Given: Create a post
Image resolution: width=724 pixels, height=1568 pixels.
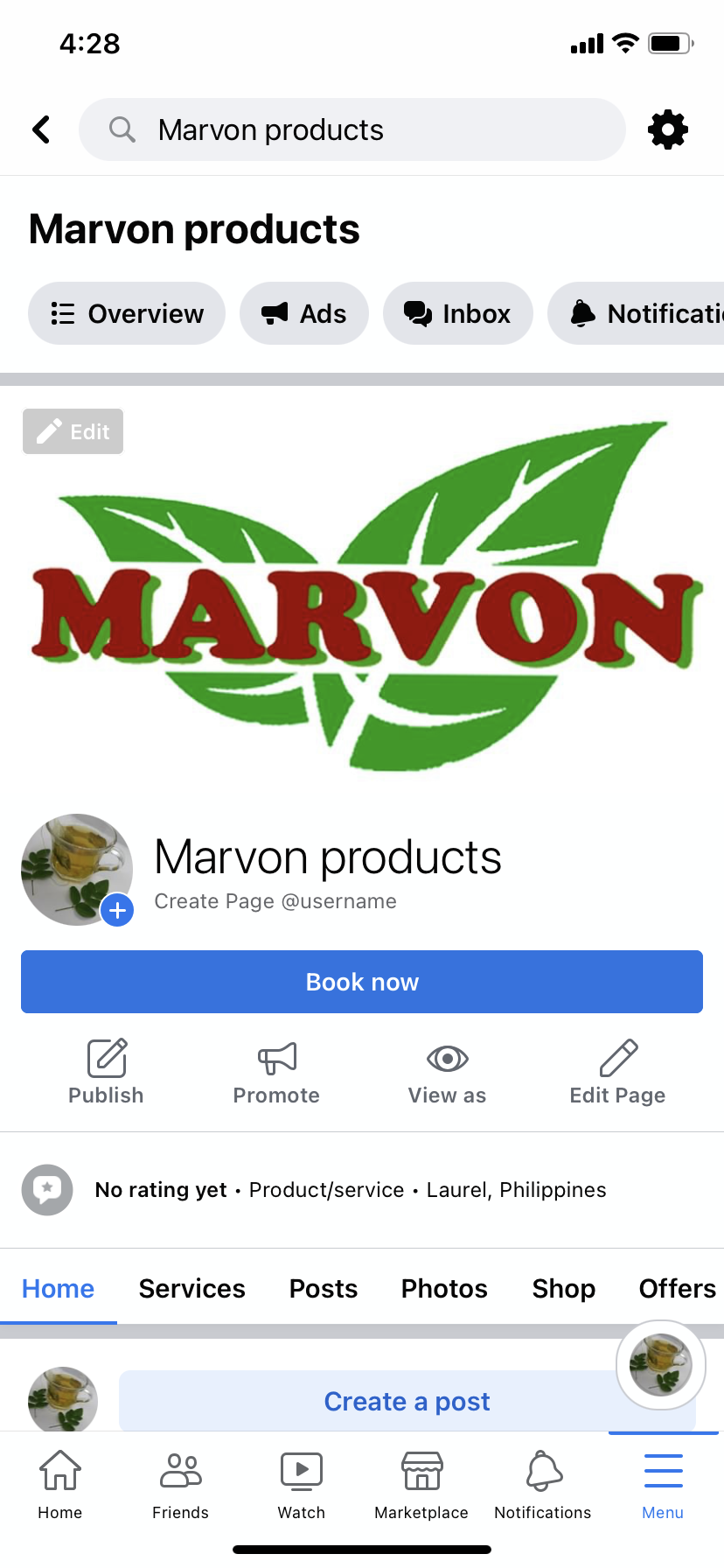Looking at the screenshot, I should click(407, 1401).
